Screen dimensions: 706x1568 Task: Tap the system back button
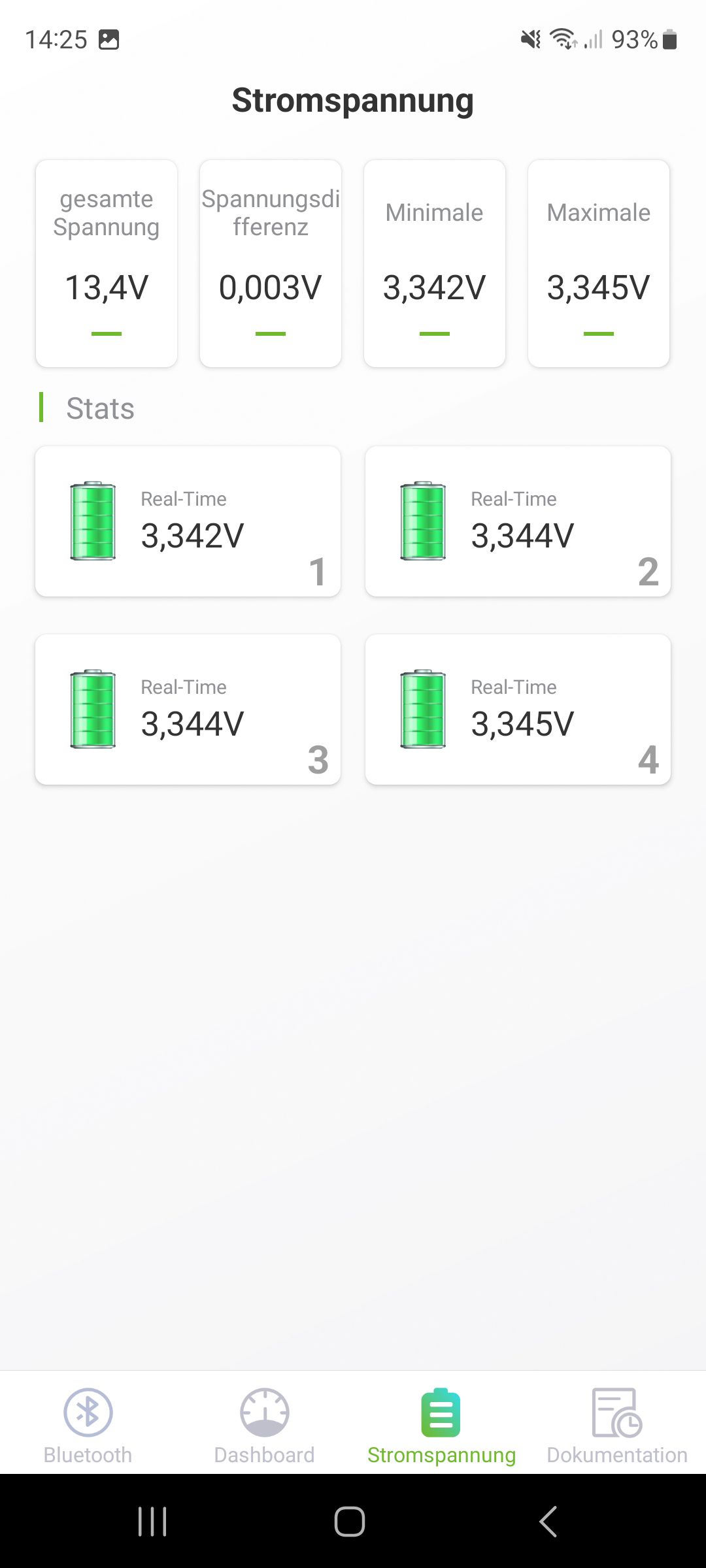coord(548,1522)
